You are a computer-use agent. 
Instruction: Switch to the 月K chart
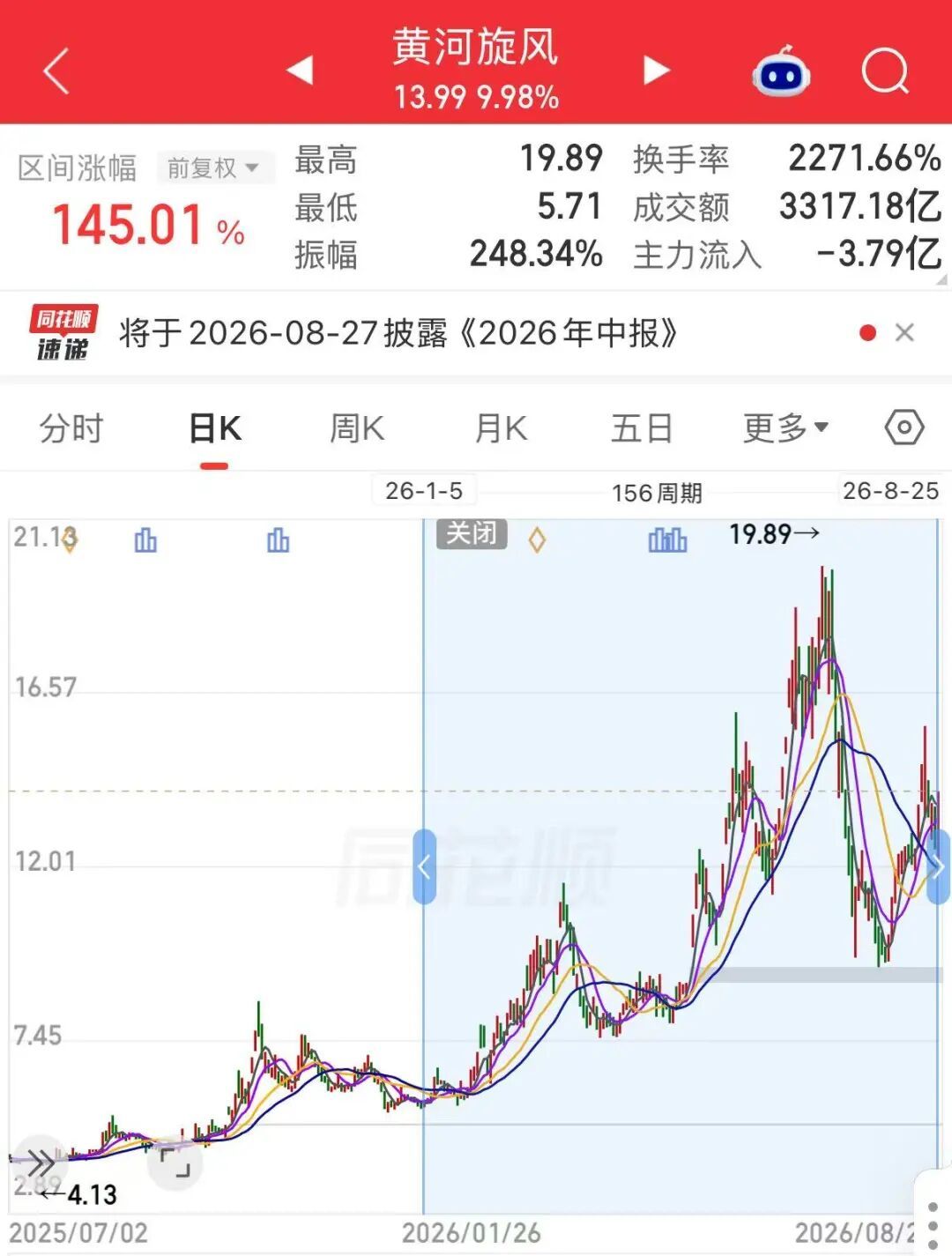pyautogui.click(x=501, y=428)
